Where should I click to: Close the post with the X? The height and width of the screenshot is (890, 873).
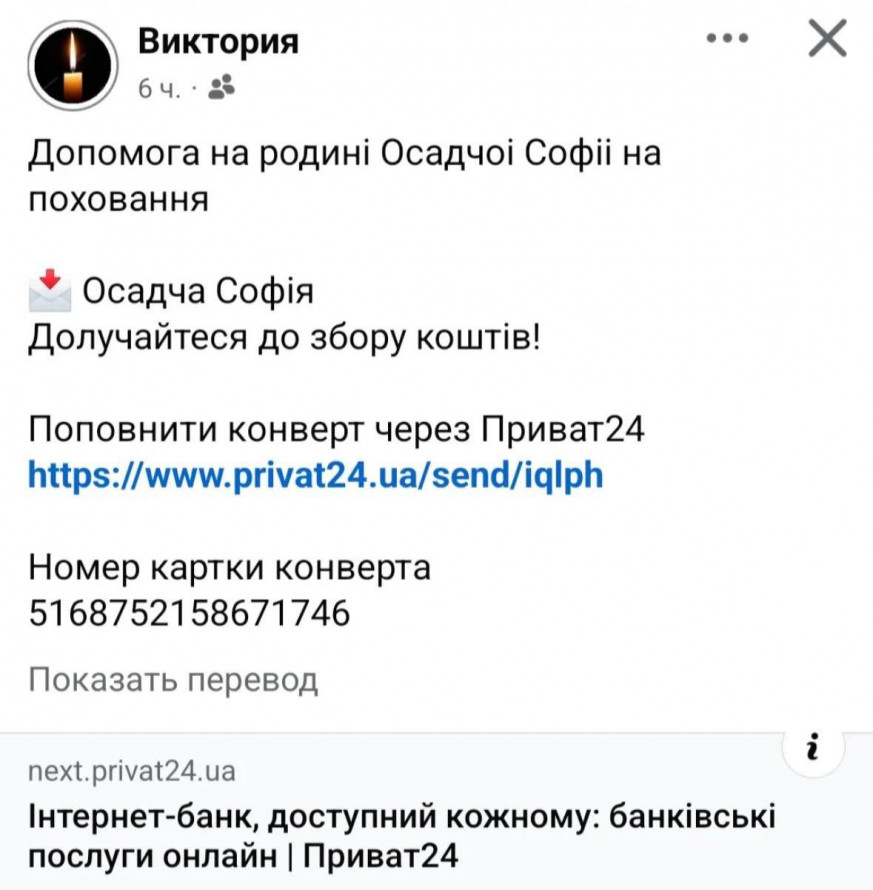tap(826, 39)
